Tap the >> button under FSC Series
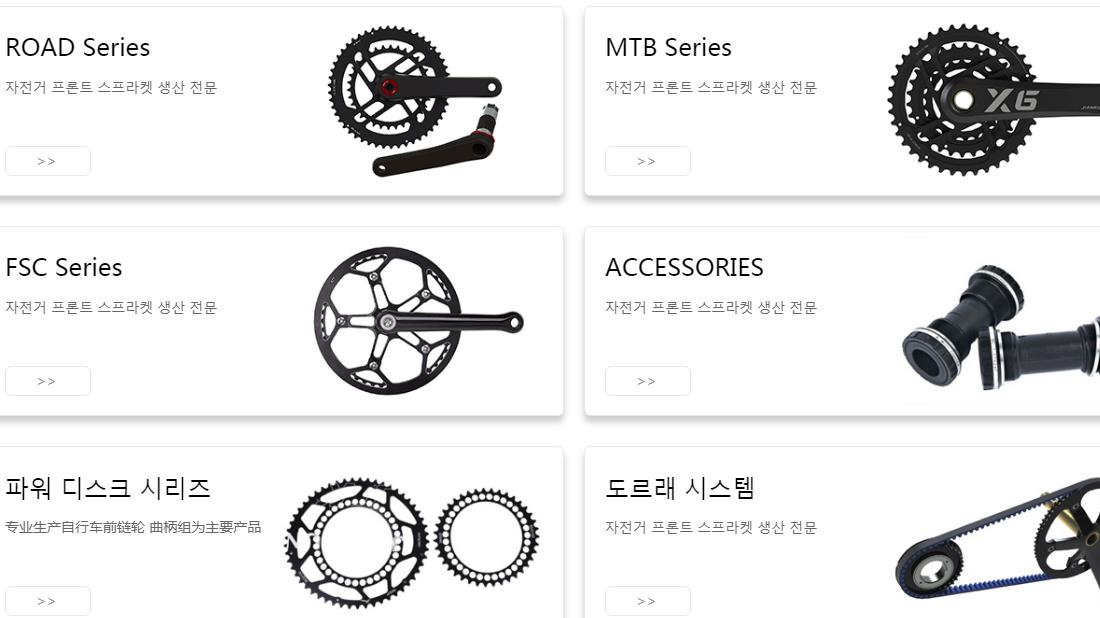1100x618 pixels. [x=47, y=381]
